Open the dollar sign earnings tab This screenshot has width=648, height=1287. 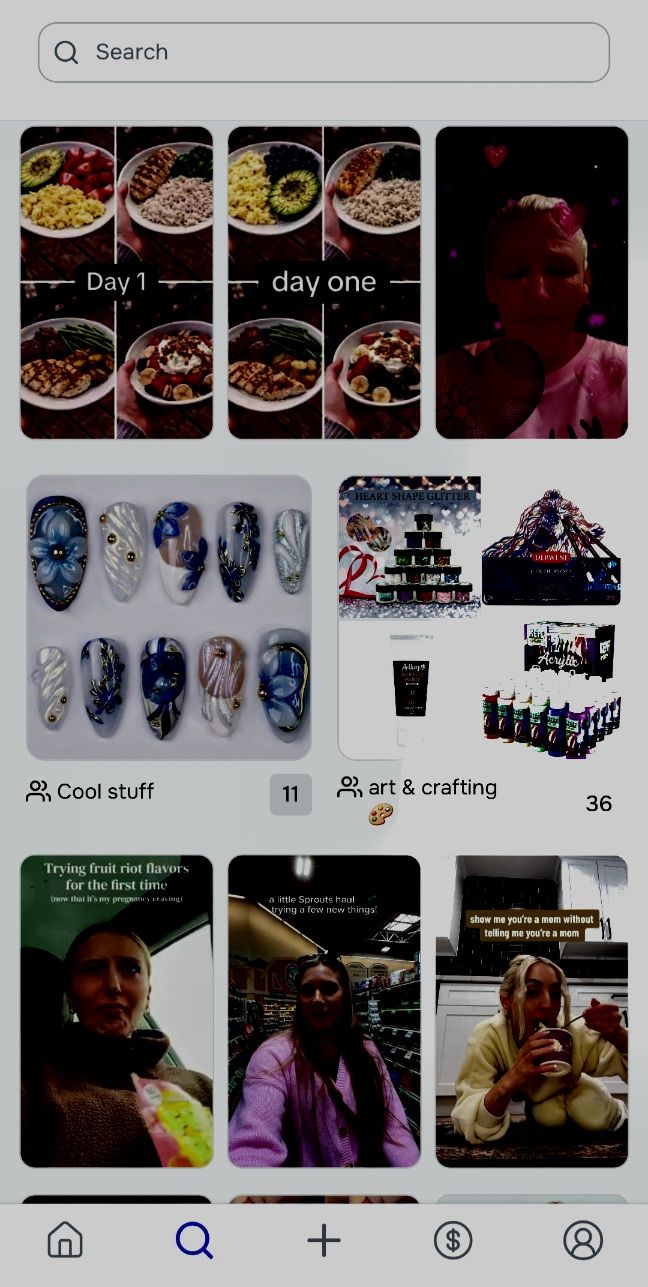click(x=453, y=1241)
